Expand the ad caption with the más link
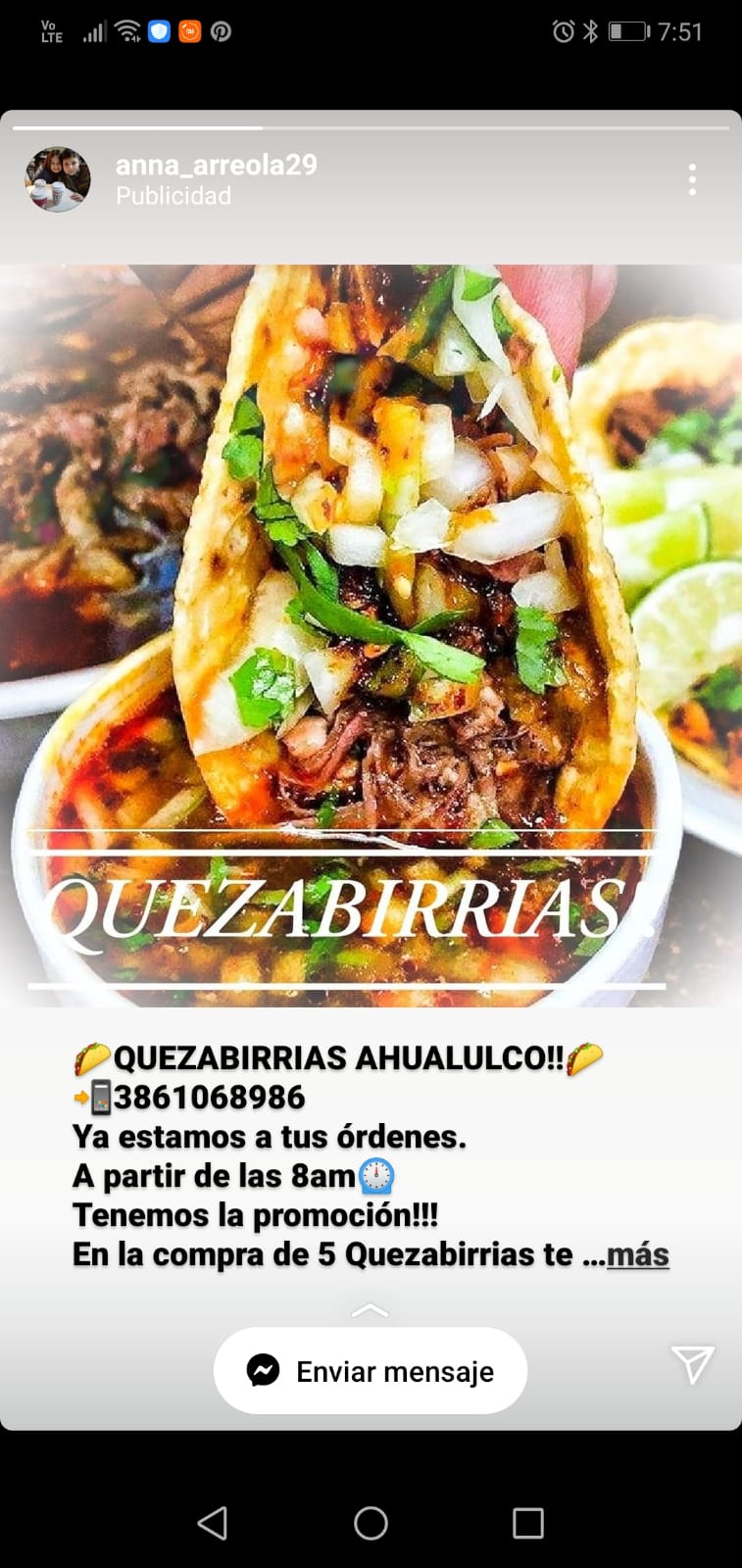Screen dimensions: 742x1568 pos(637,1253)
